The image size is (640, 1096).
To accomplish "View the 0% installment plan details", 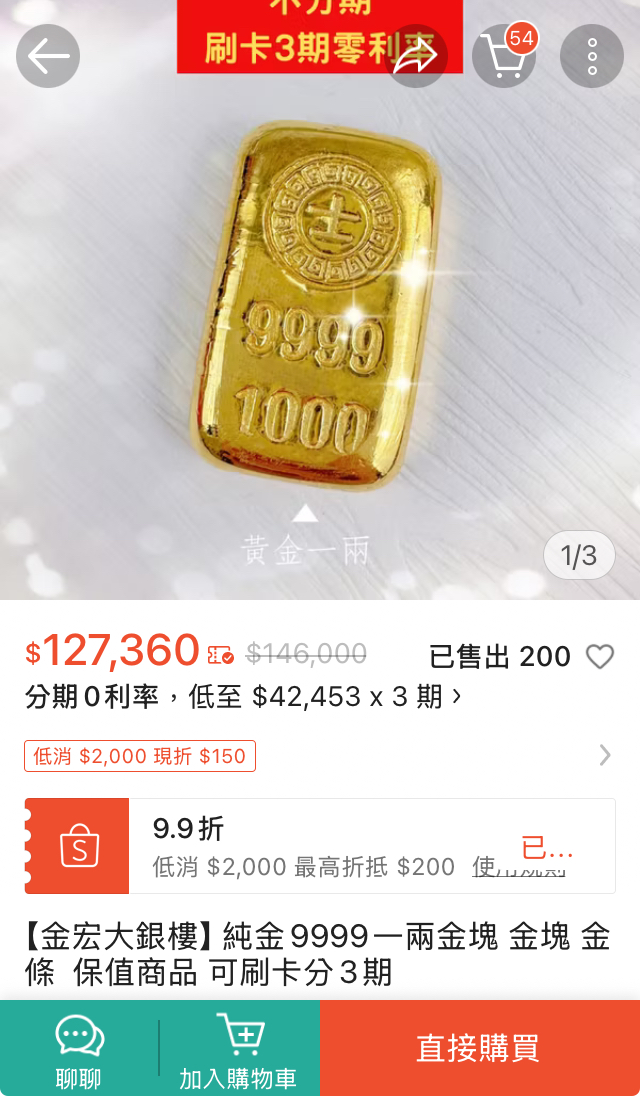I will [x=243, y=696].
